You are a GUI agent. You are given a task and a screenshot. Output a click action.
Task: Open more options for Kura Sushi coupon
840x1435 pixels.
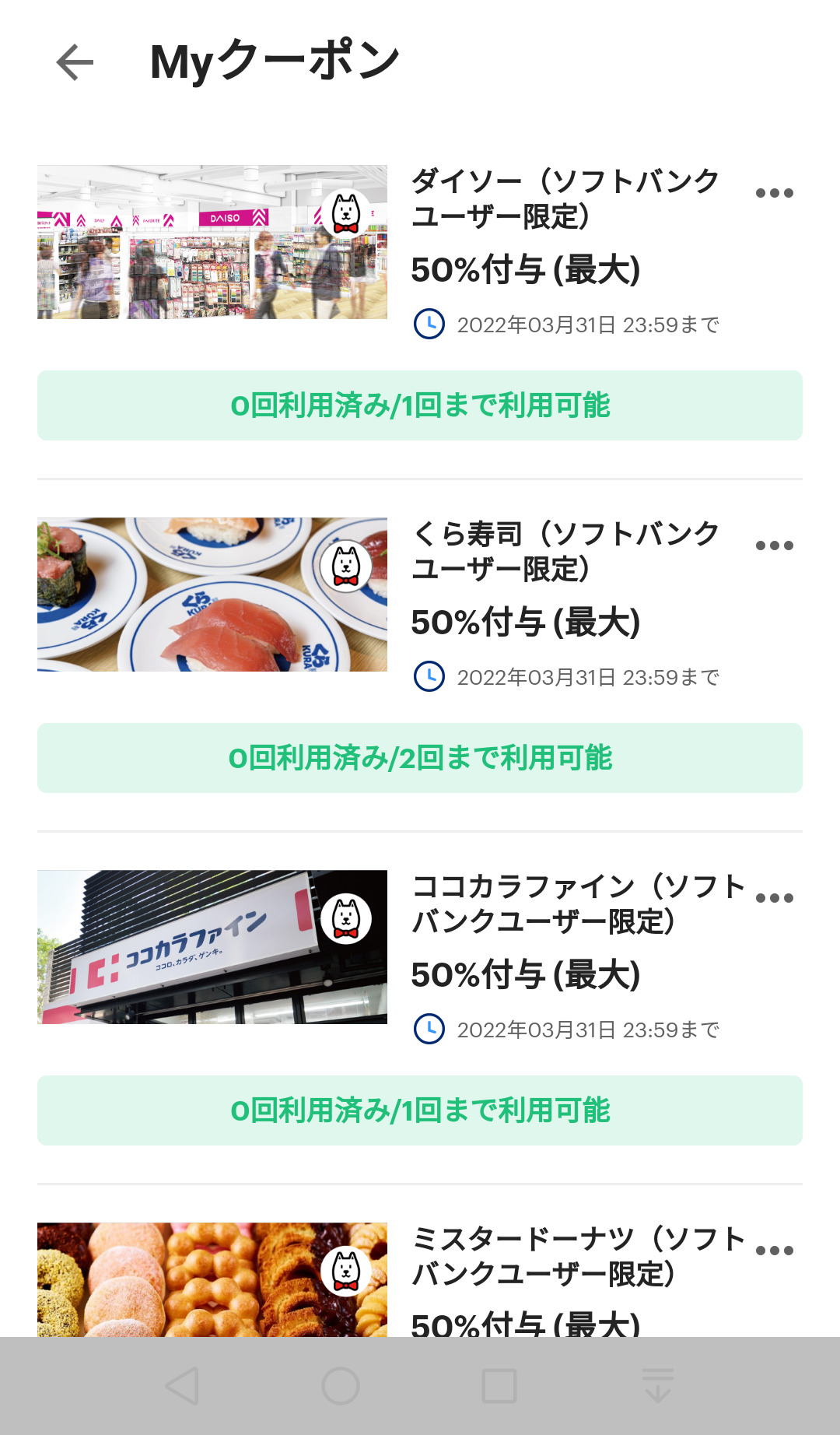[774, 546]
